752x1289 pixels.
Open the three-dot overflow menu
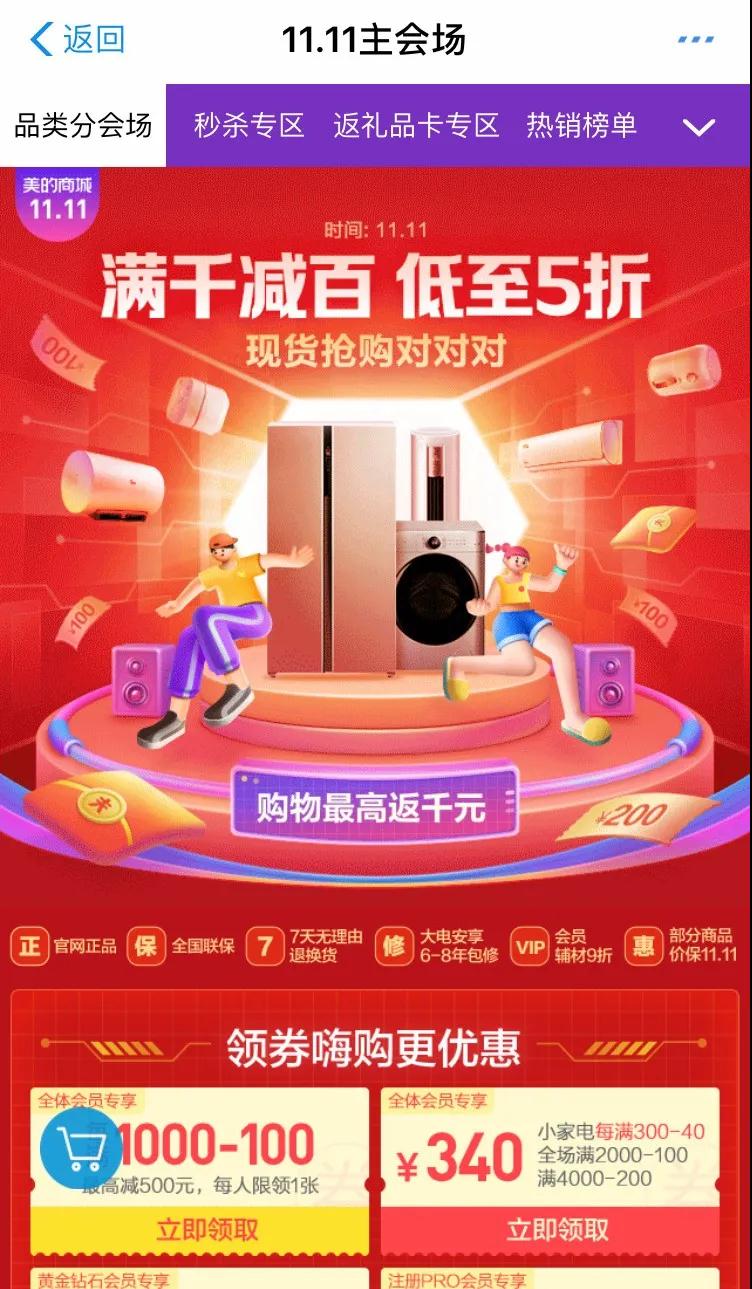coord(695,40)
